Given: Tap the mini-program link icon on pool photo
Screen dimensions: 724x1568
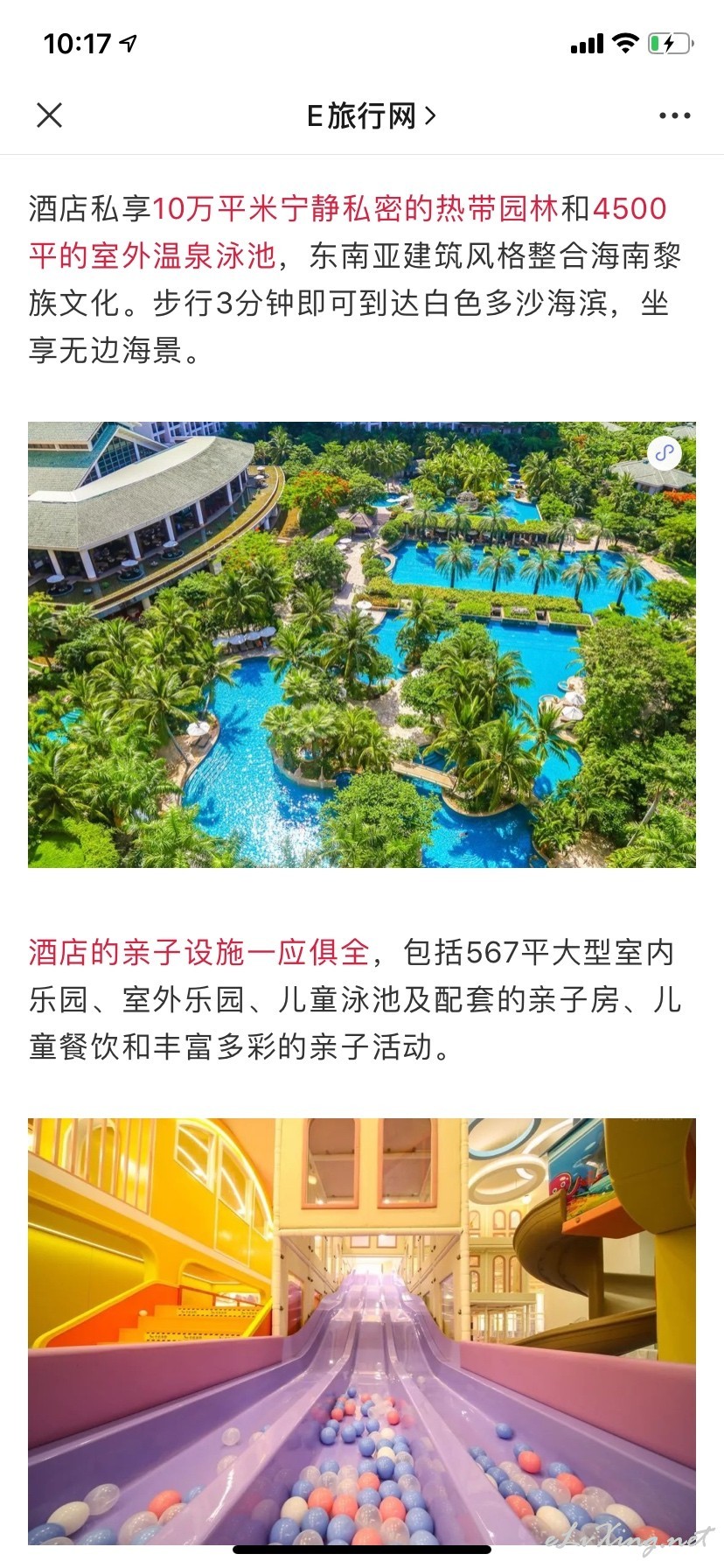Looking at the screenshot, I should click(x=665, y=453).
